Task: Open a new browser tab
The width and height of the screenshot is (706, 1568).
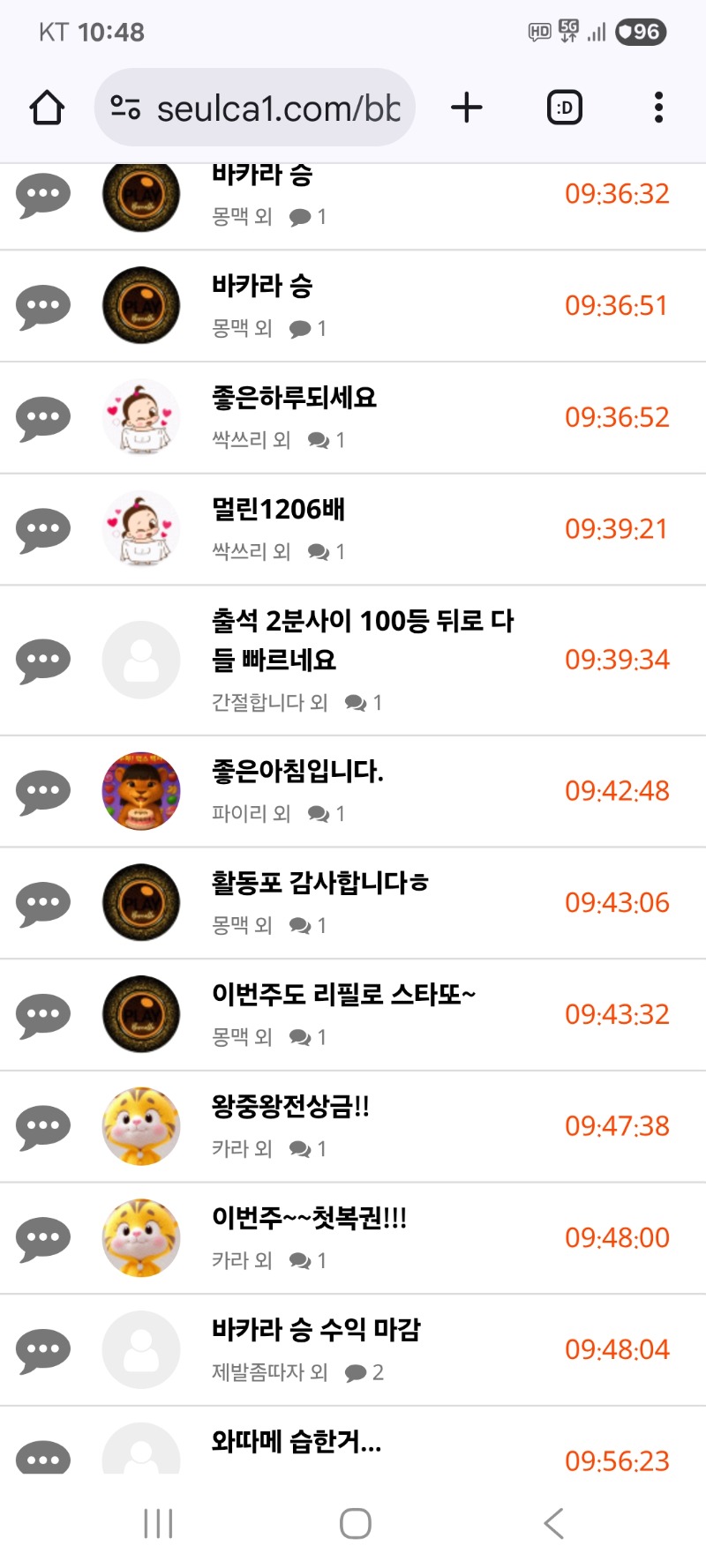Action: click(467, 108)
